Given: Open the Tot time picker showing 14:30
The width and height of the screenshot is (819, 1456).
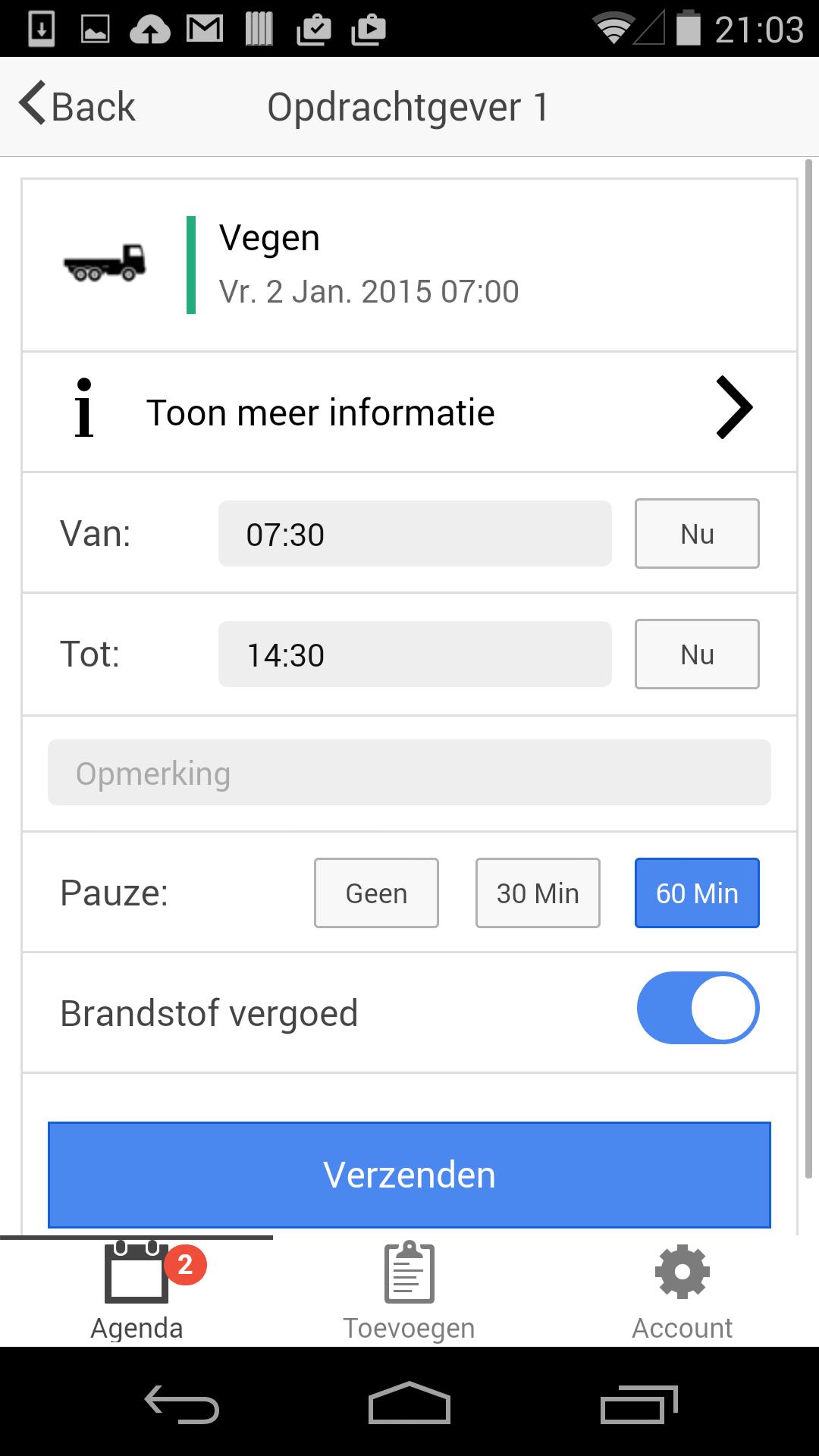Looking at the screenshot, I should [414, 654].
